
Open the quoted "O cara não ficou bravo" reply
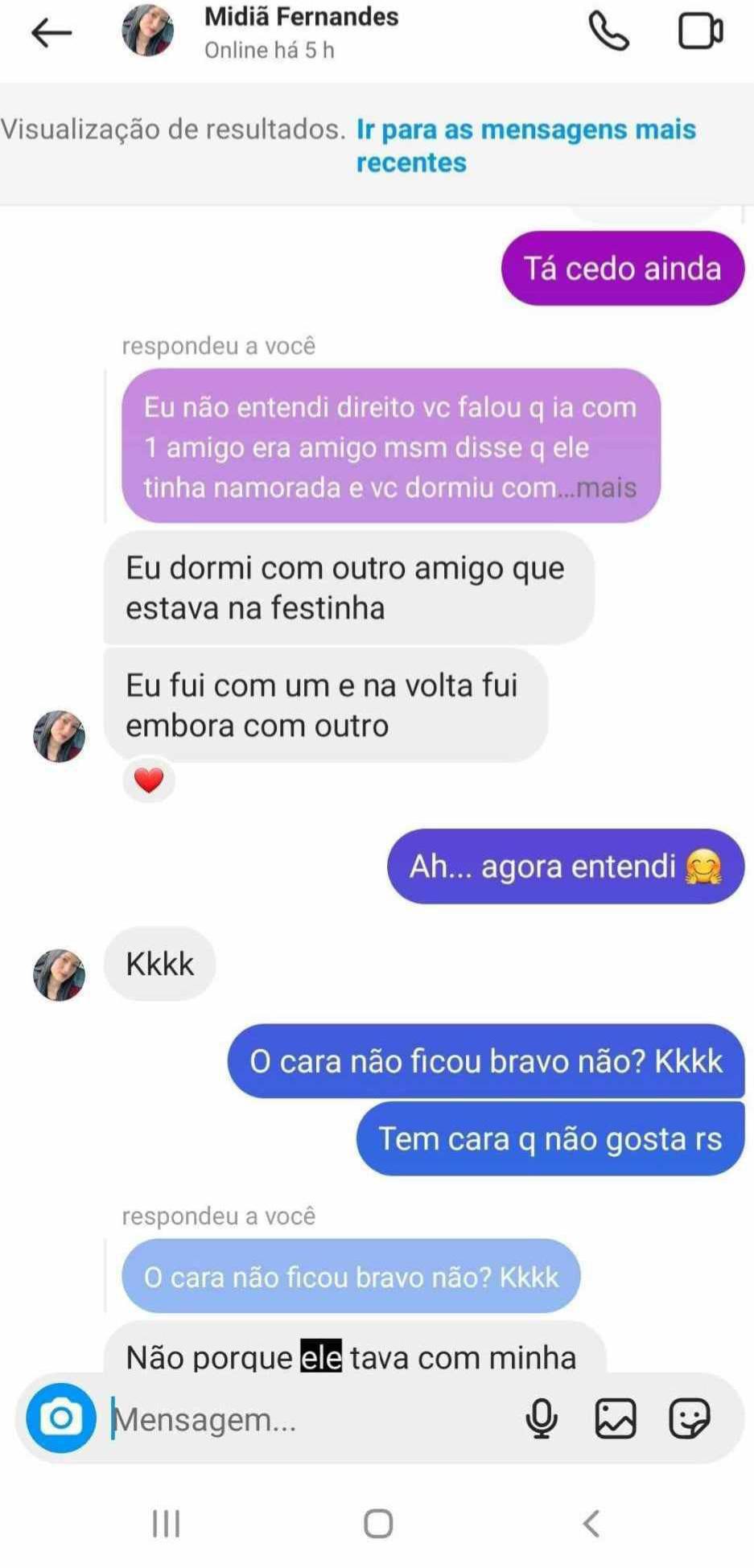[351, 1277]
